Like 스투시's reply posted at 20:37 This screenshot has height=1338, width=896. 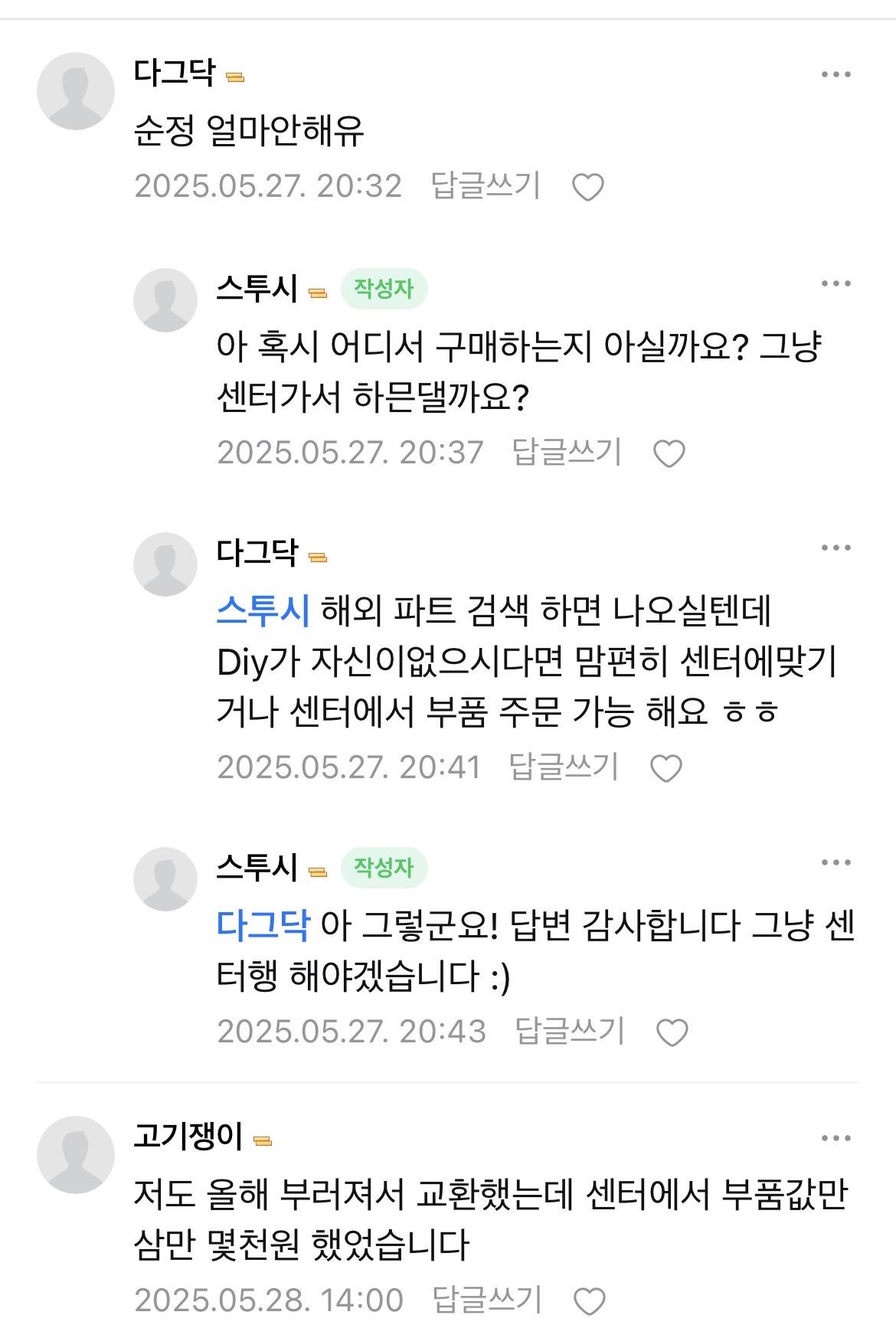point(669,454)
